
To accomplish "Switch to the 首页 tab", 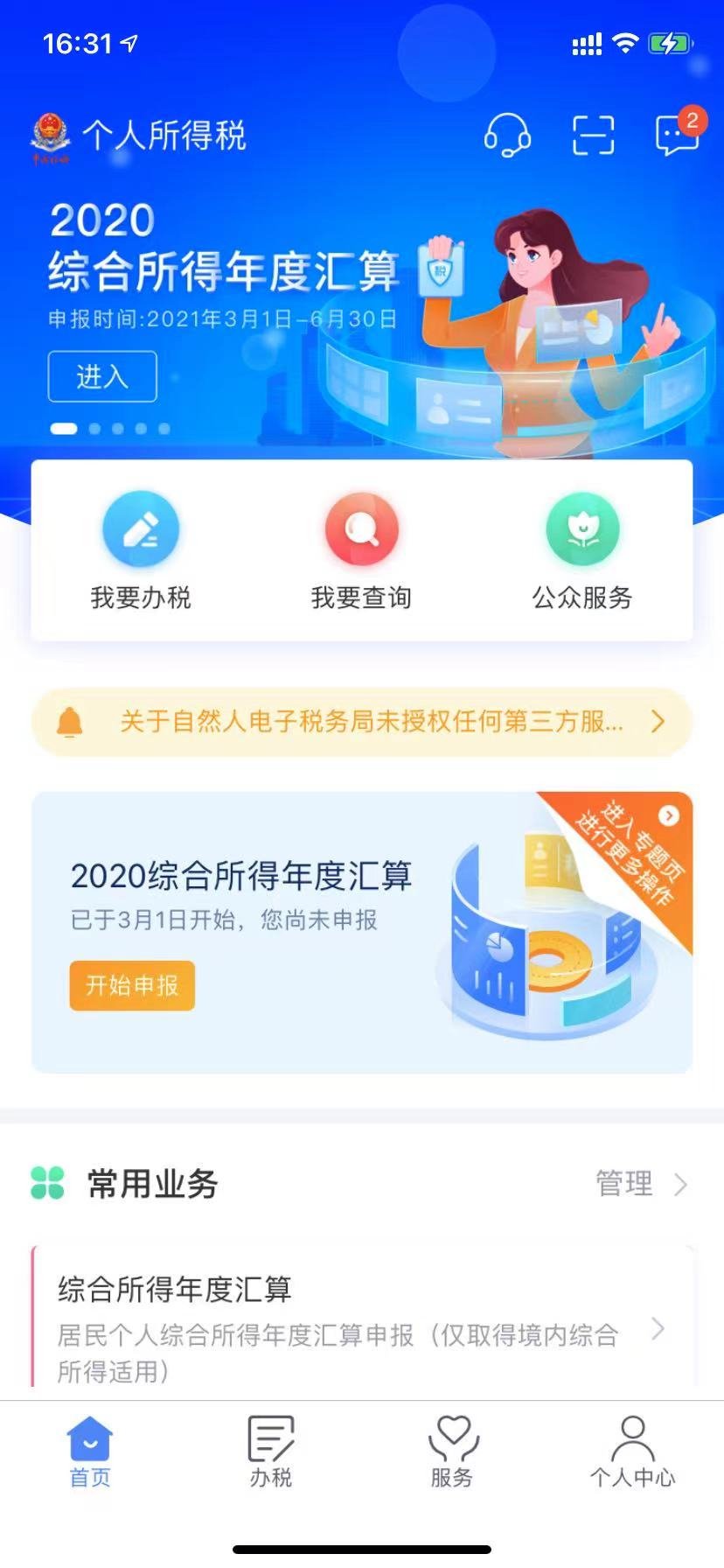I will coord(90,1452).
